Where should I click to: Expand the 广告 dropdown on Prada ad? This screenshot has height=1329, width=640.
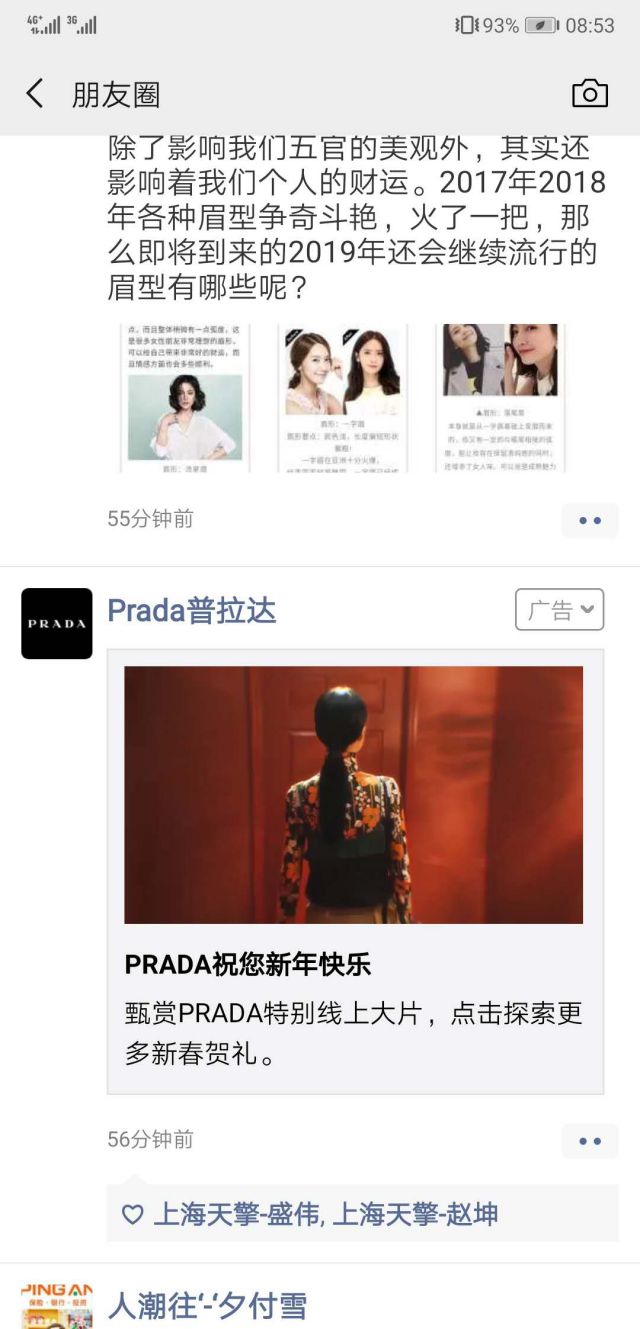click(560, 609)
